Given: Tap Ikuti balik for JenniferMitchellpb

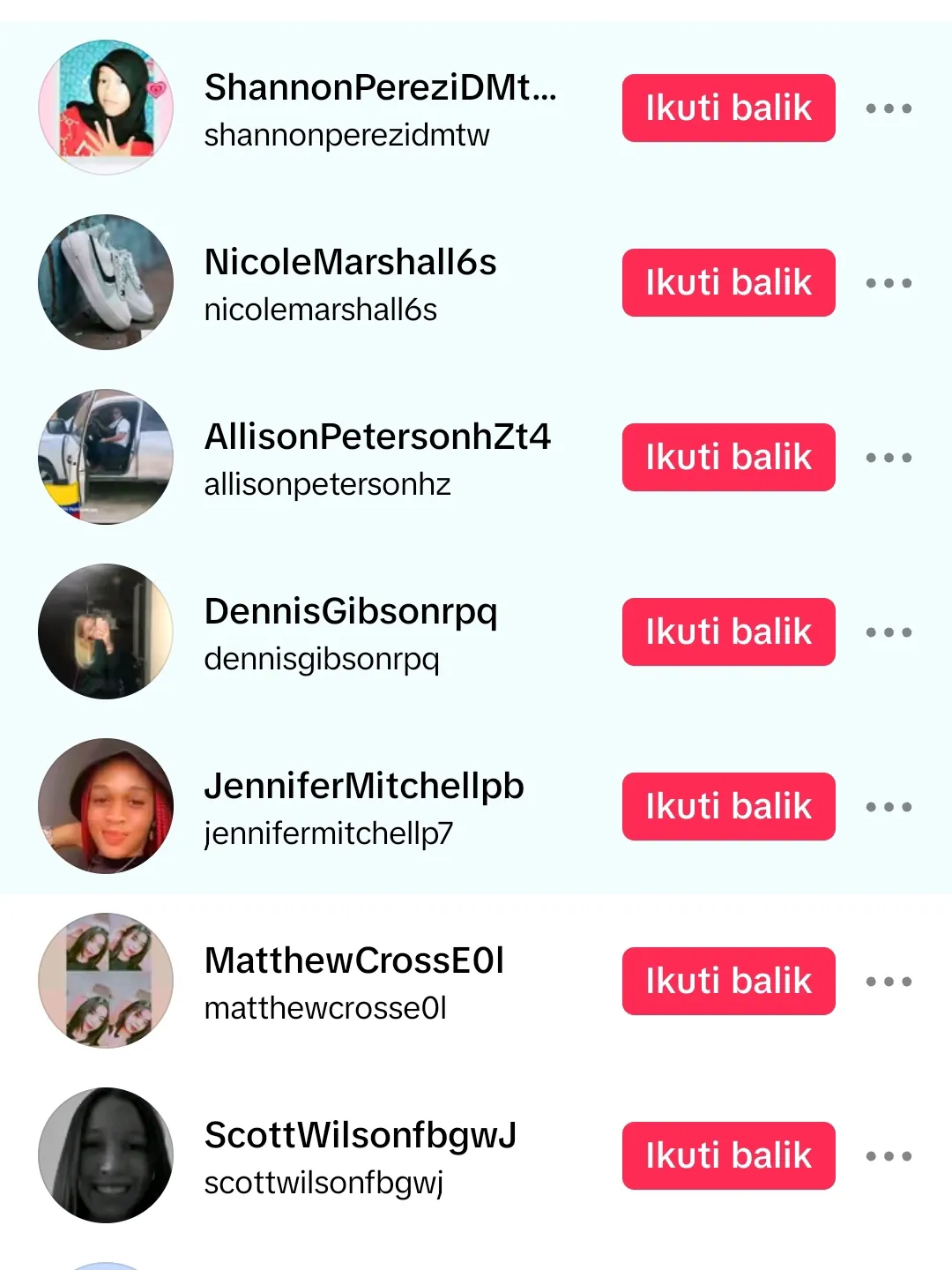Looking at the screenshot, I should 728,806.
